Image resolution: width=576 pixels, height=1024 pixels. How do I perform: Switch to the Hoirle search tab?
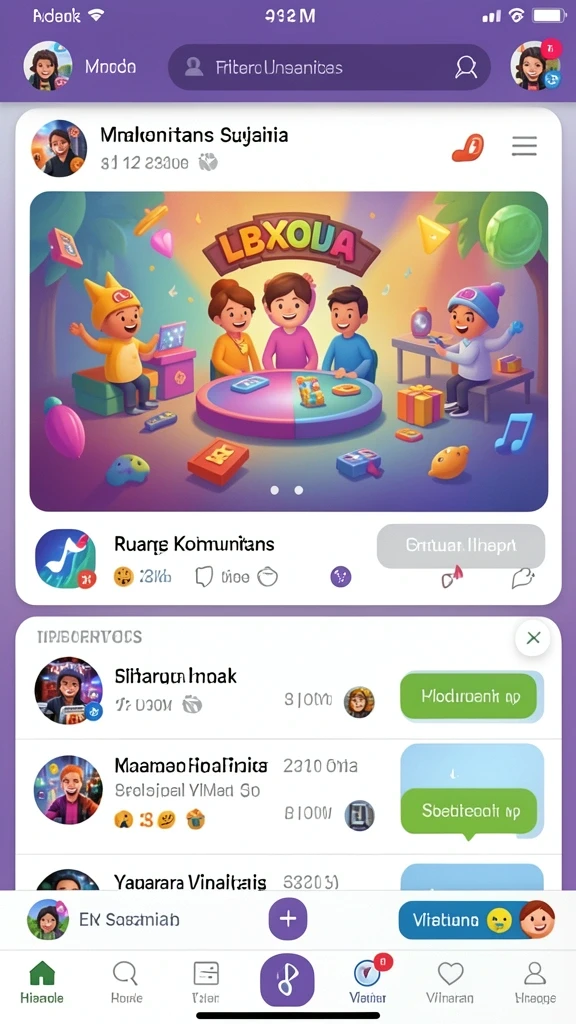coord(125,982)
